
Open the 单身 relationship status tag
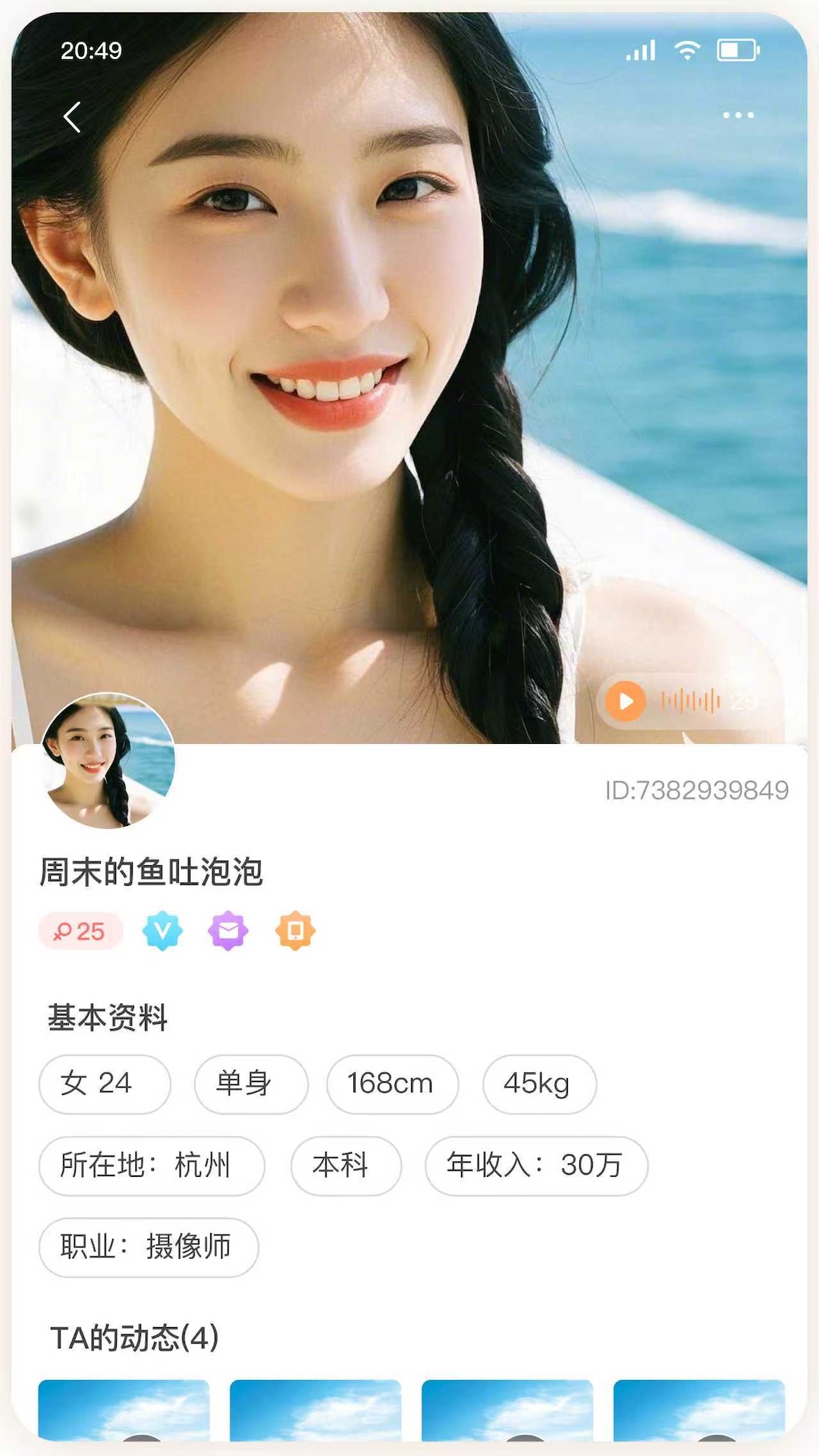click(250, 1084)
